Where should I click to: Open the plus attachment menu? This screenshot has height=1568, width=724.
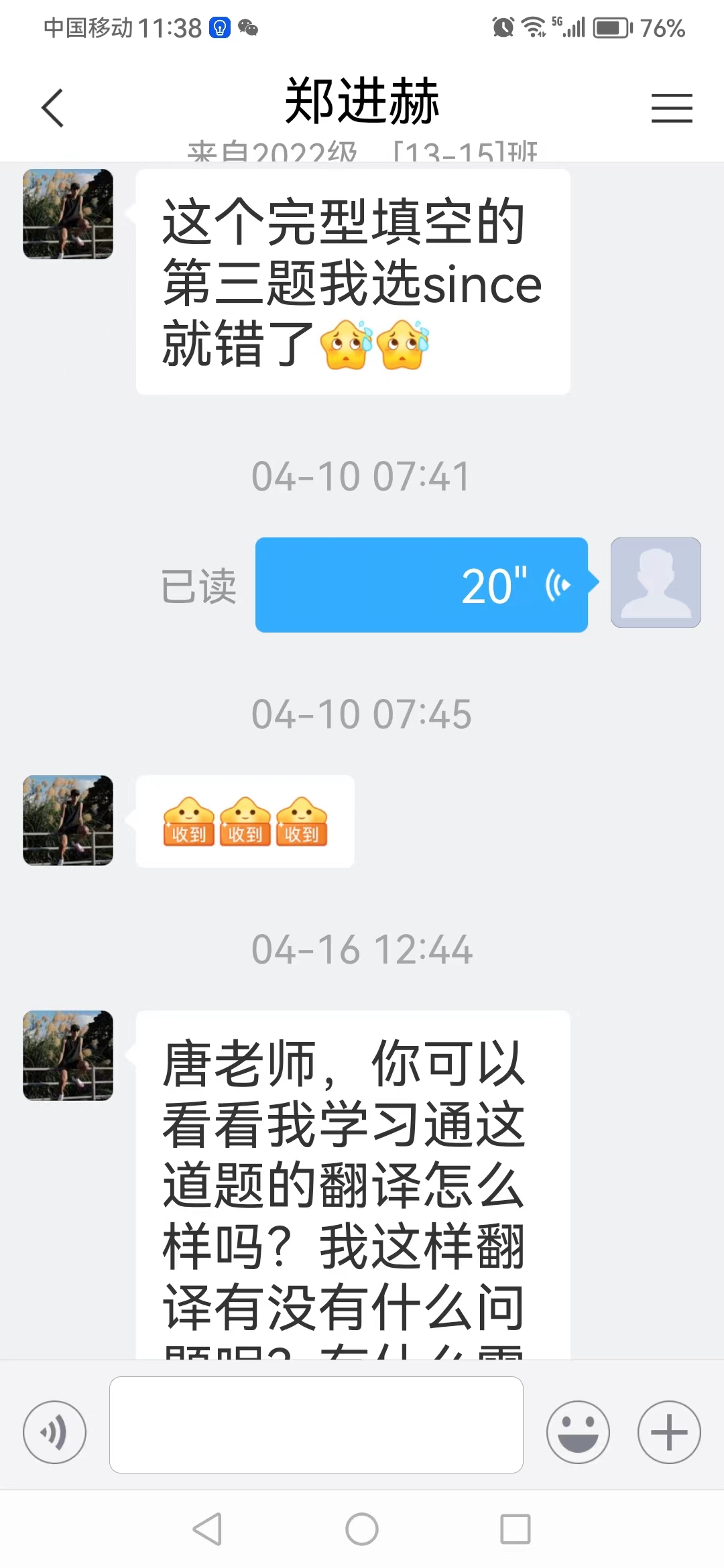pos(669,1432)
